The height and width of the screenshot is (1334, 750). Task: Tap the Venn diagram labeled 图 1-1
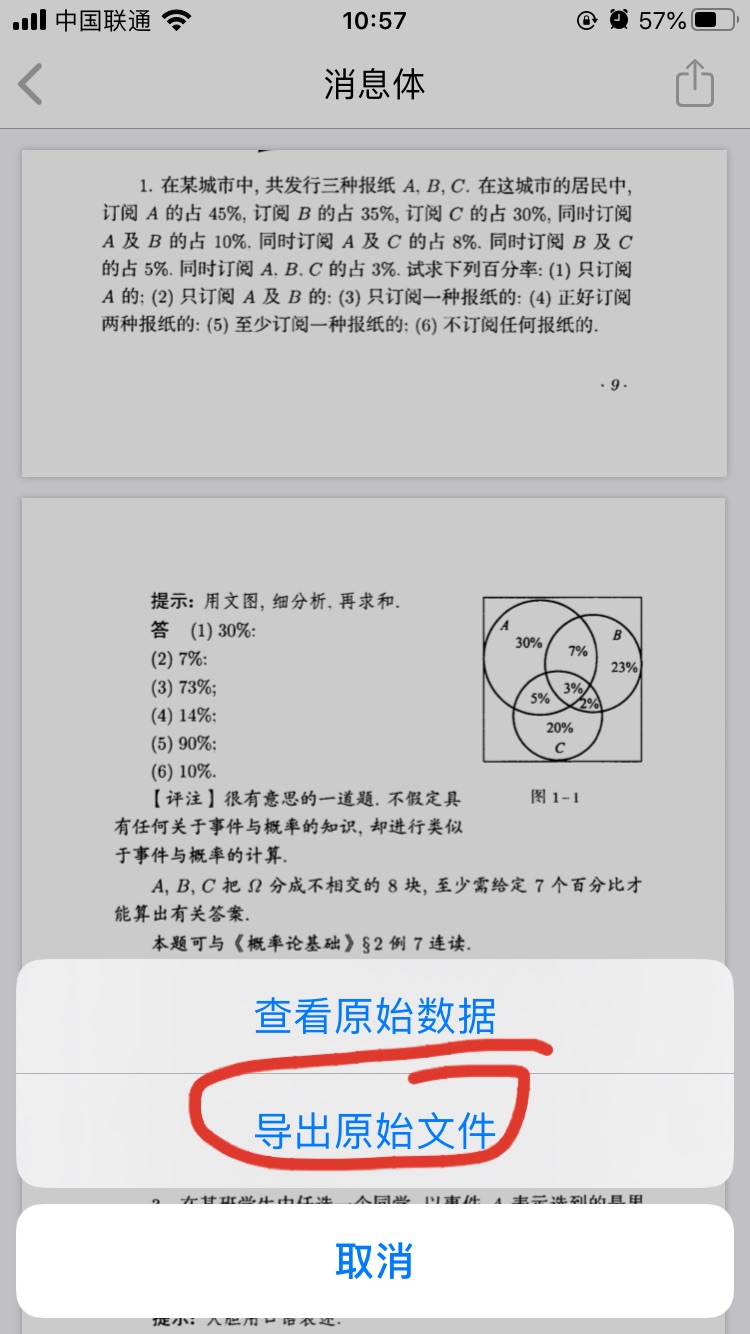click(x=562, y=678)
